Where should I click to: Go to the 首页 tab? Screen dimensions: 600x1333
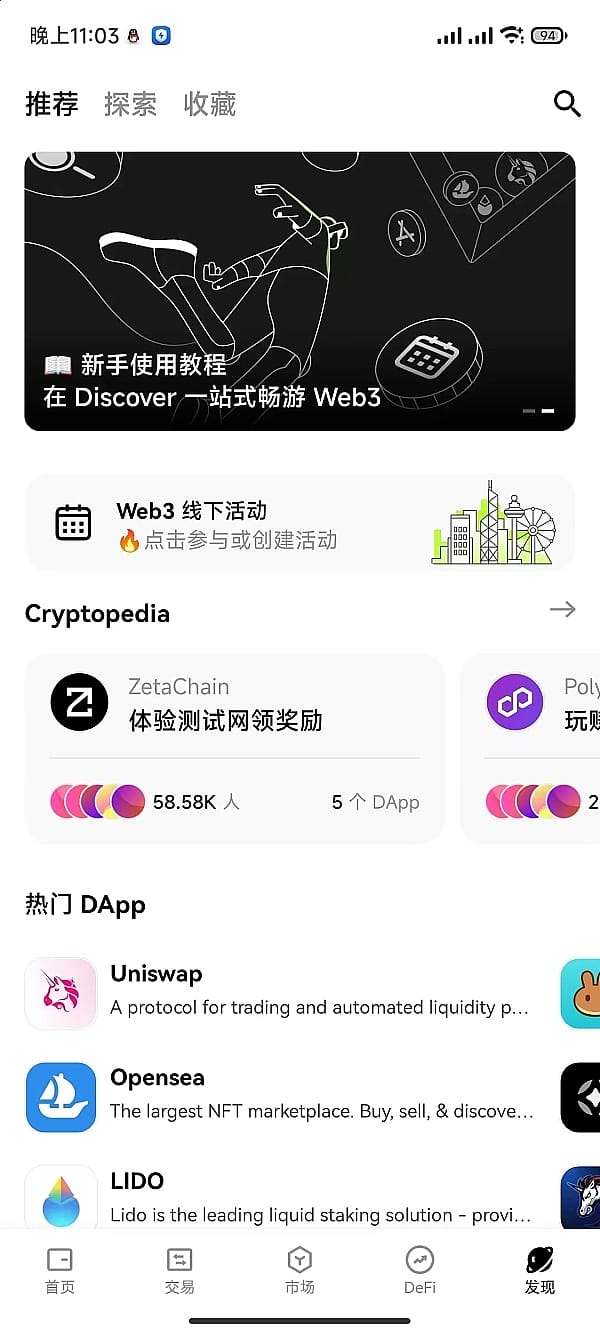60,1270
